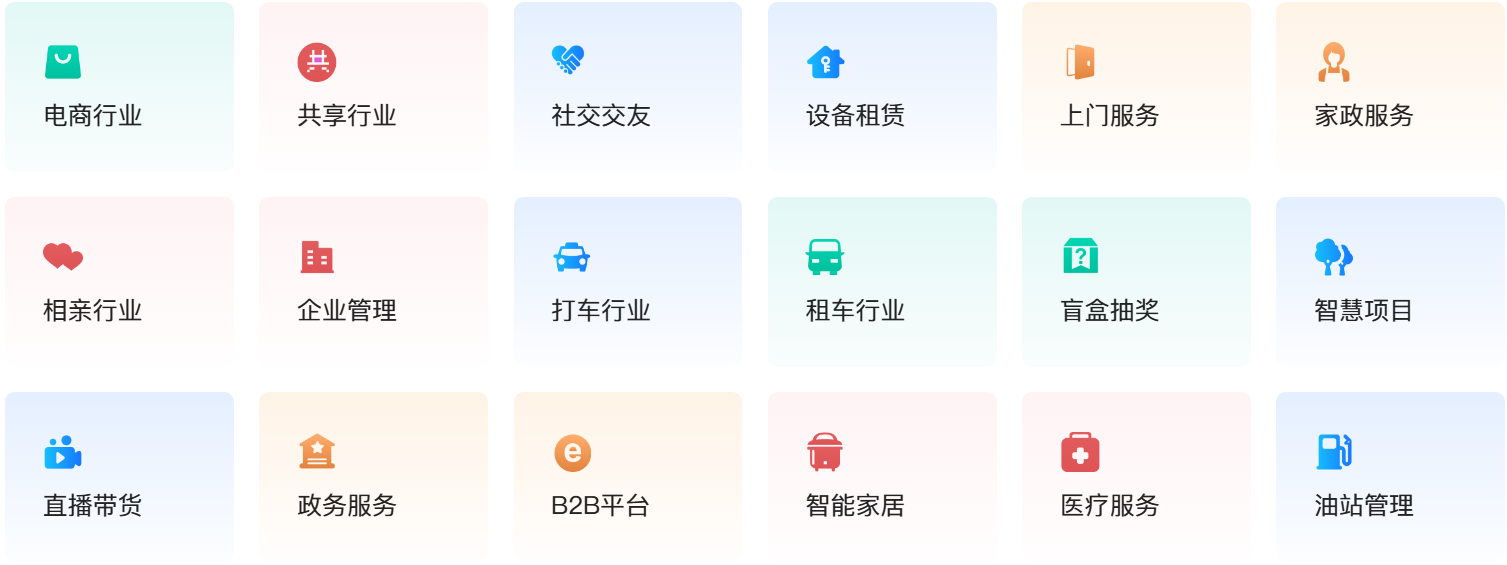Open the B2B平台 card
Viewport: 1507px width, 565px height.
[628, 477]
